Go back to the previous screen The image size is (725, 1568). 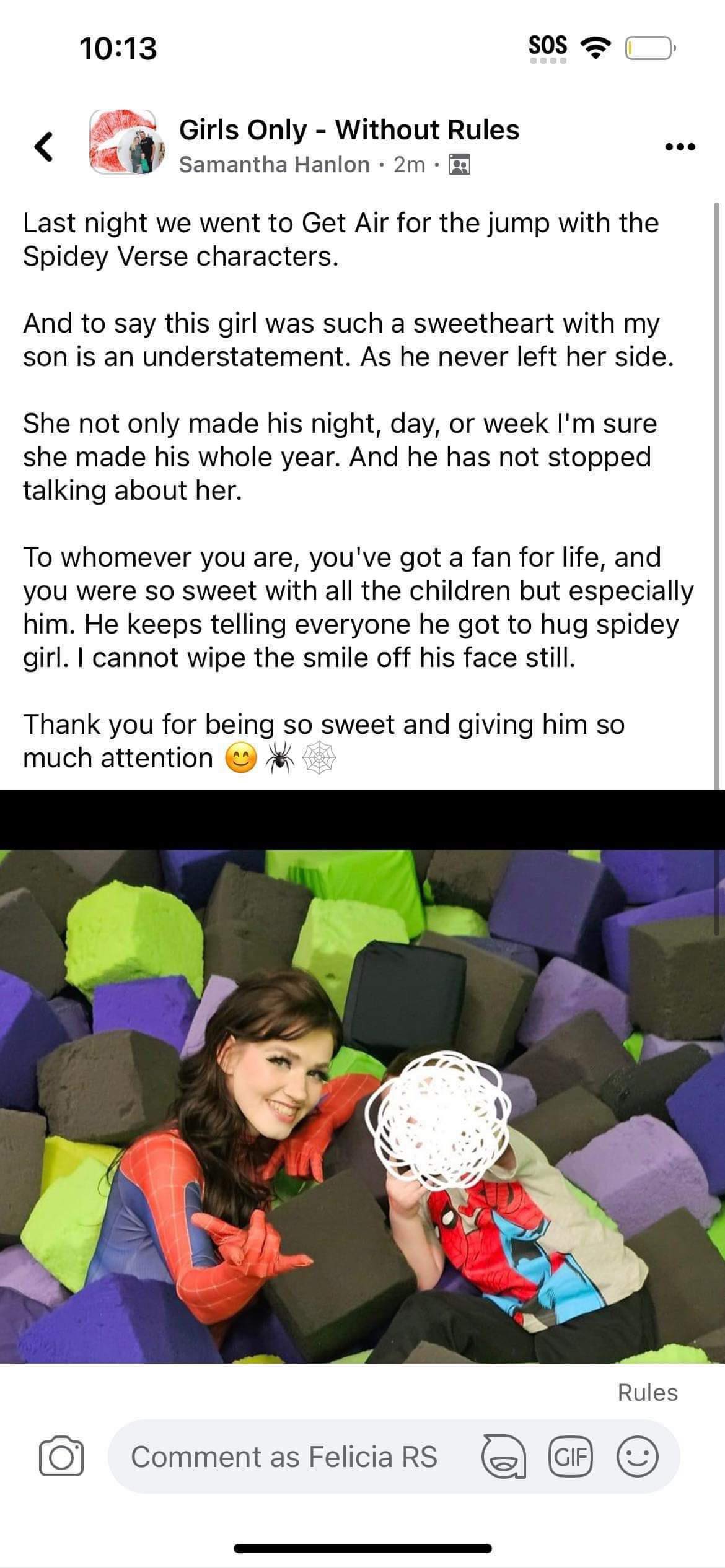pos(43,147)
